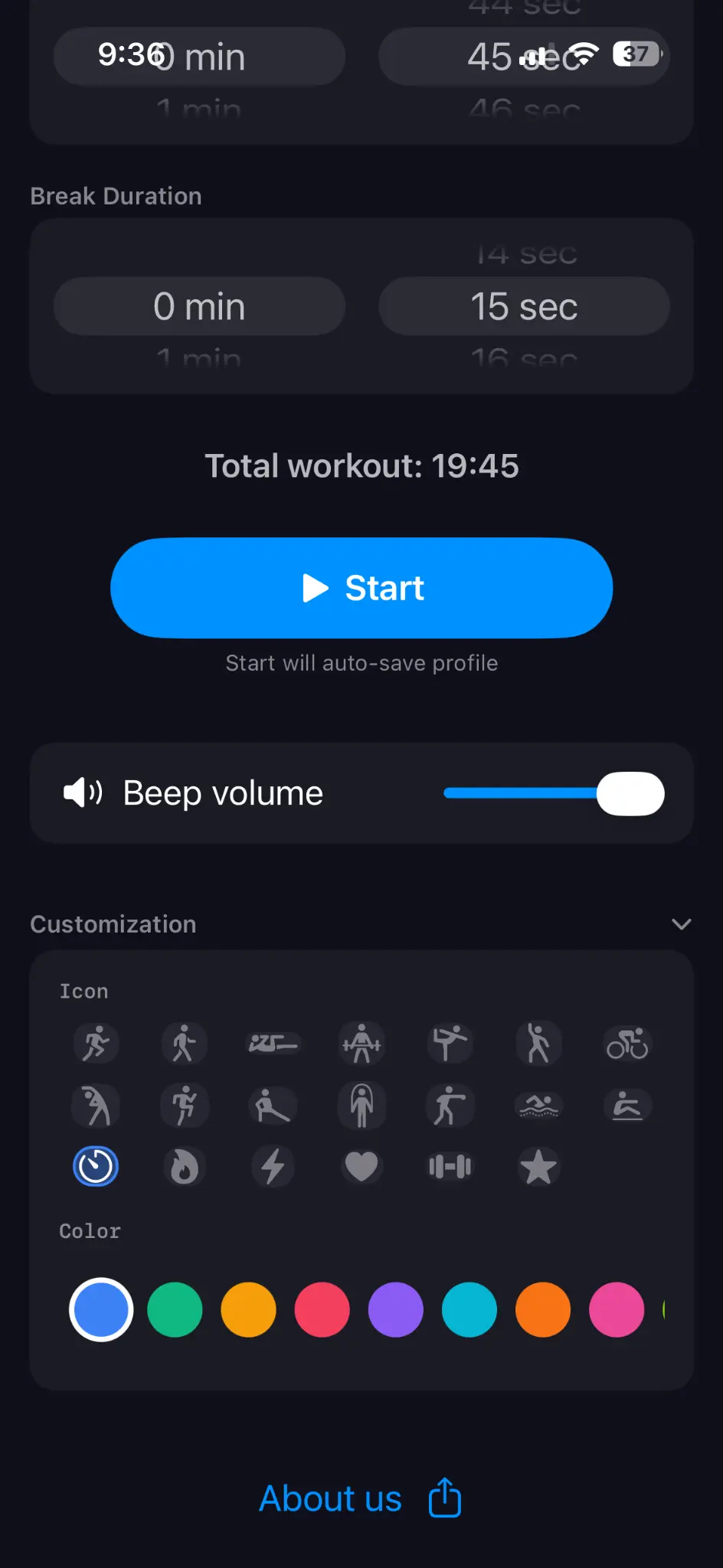Select the green color swatch
The height and width of the screenshot is (1568, 723).
coord(175,1310)
